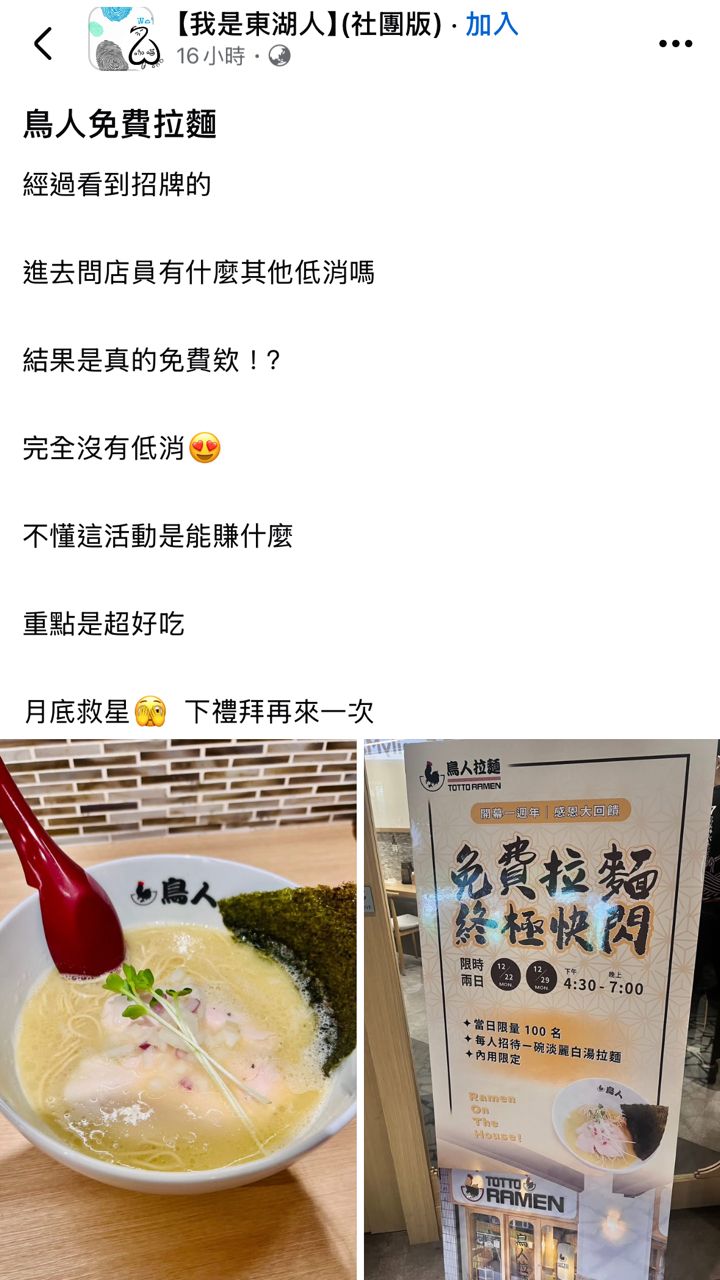Open the ramen bowl photo
Viewport: 720px width, 1280px height.
pos(178,1008)
